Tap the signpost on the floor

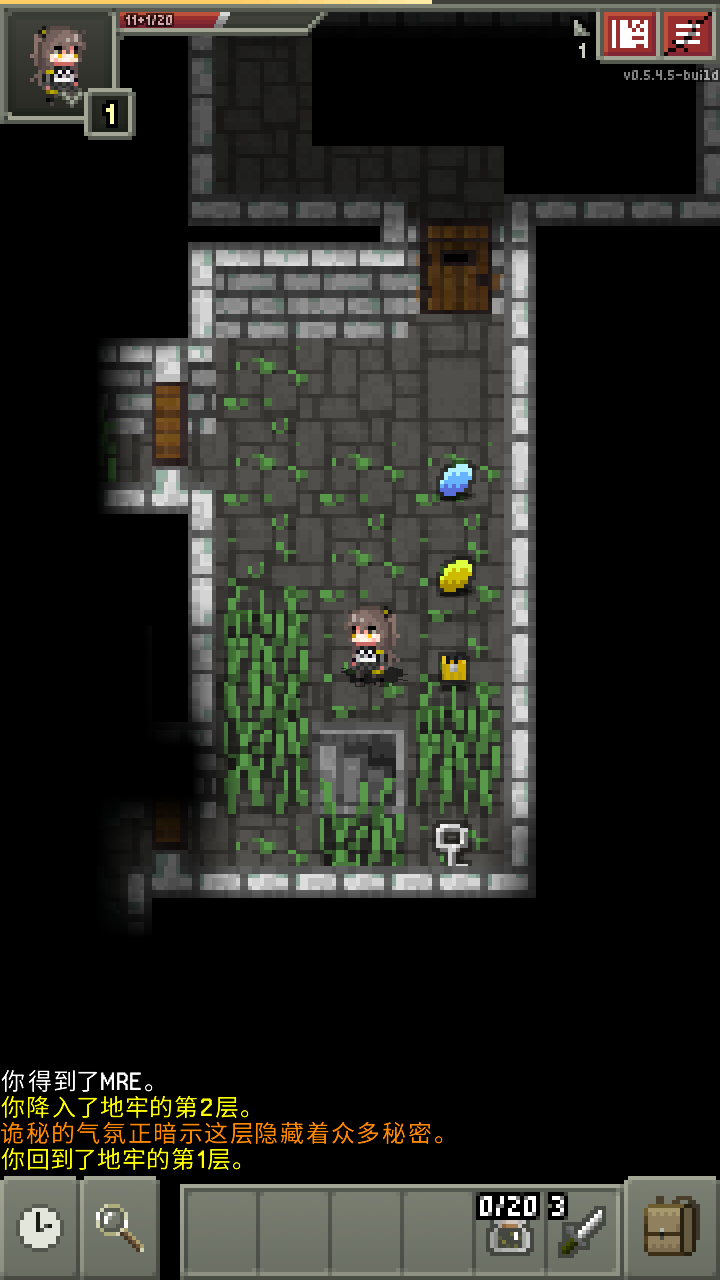click(452, 842)
